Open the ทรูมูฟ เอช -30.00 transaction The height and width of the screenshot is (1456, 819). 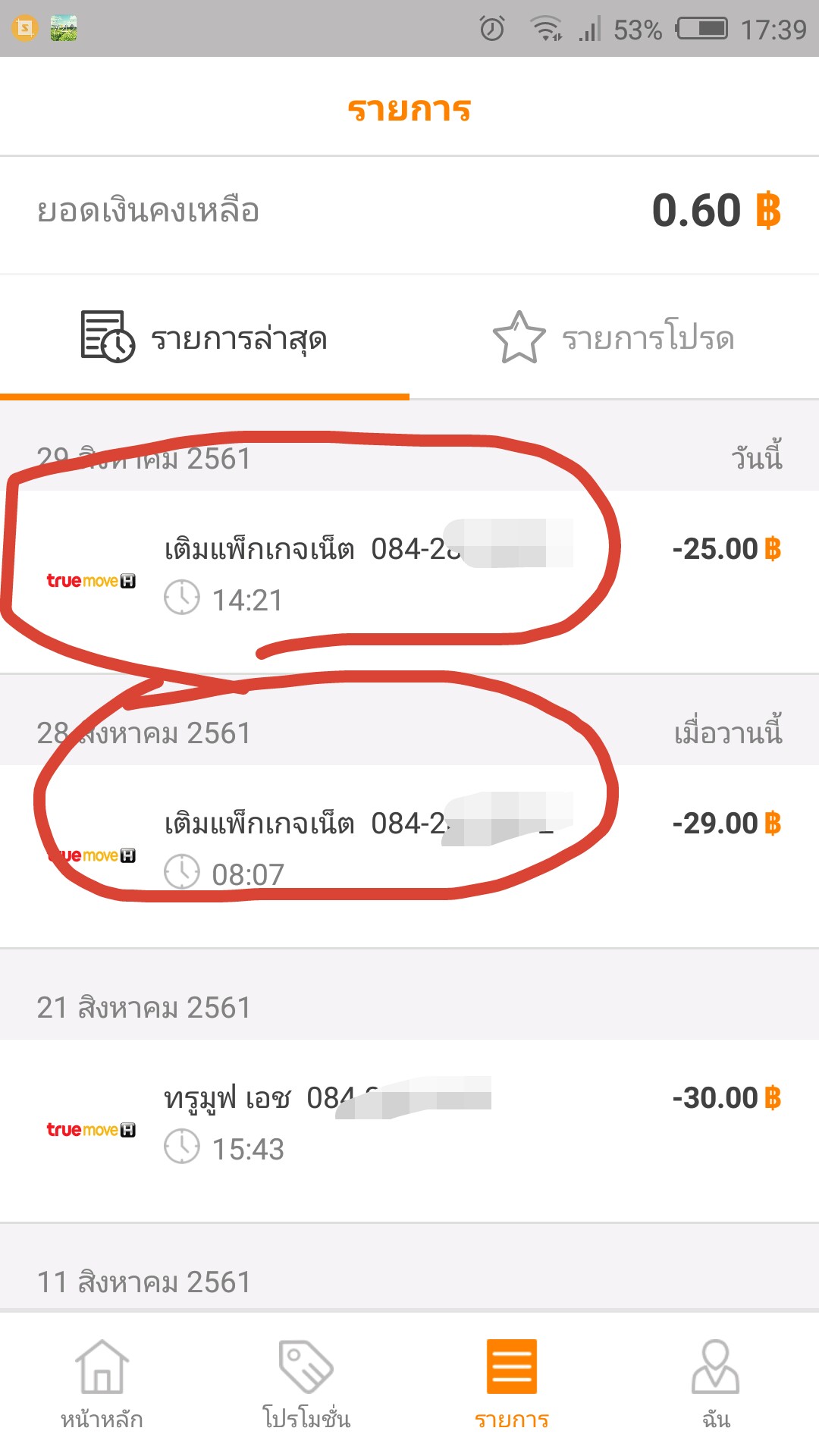click(409, 1124)
